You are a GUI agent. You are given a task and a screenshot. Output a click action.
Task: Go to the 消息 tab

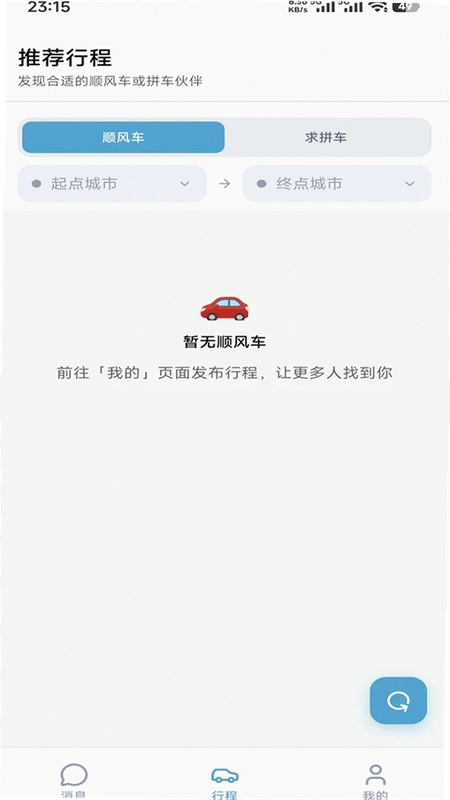point(74,781)
